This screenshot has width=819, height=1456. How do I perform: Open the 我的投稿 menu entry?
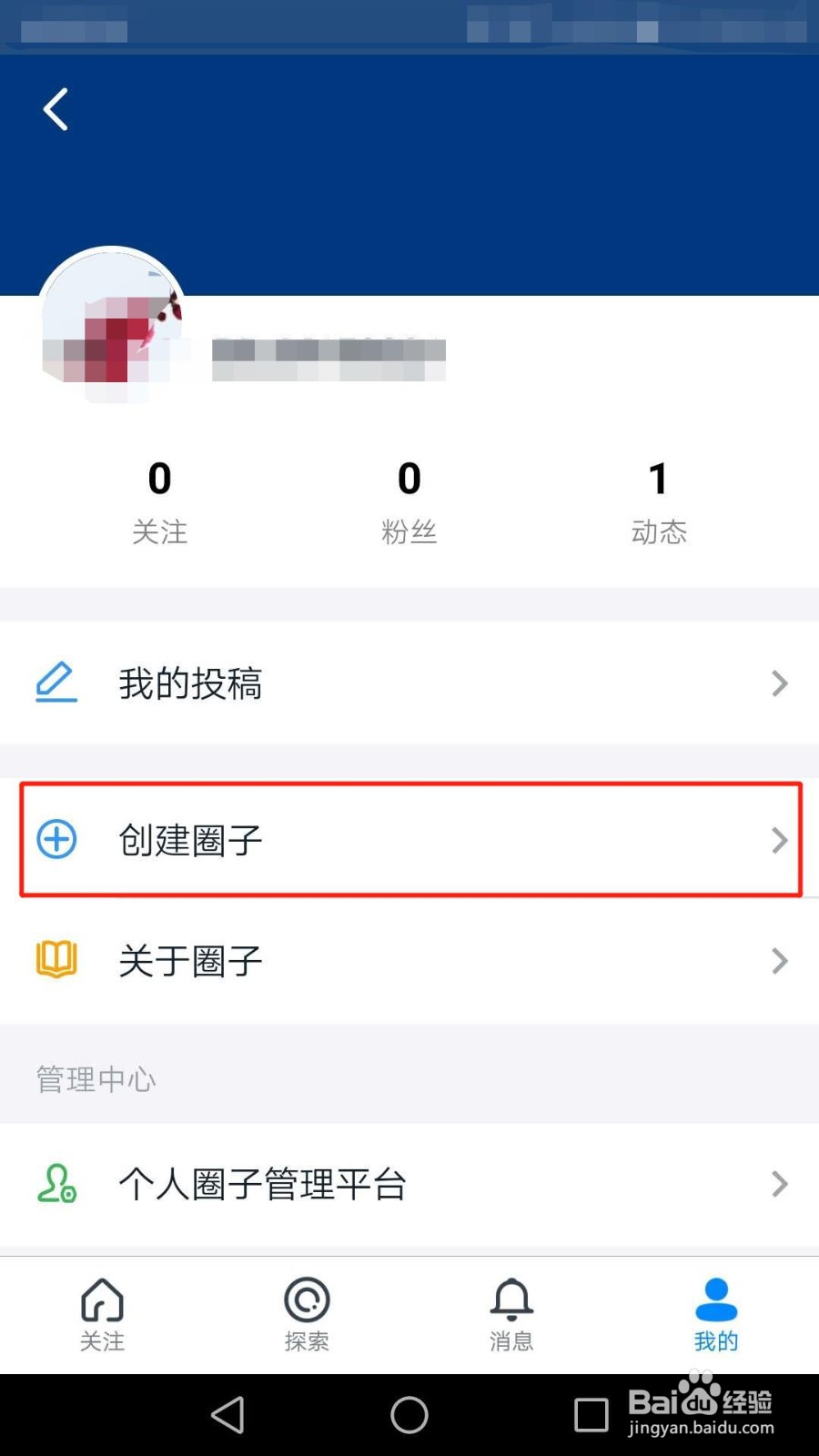tap(190, 682)
